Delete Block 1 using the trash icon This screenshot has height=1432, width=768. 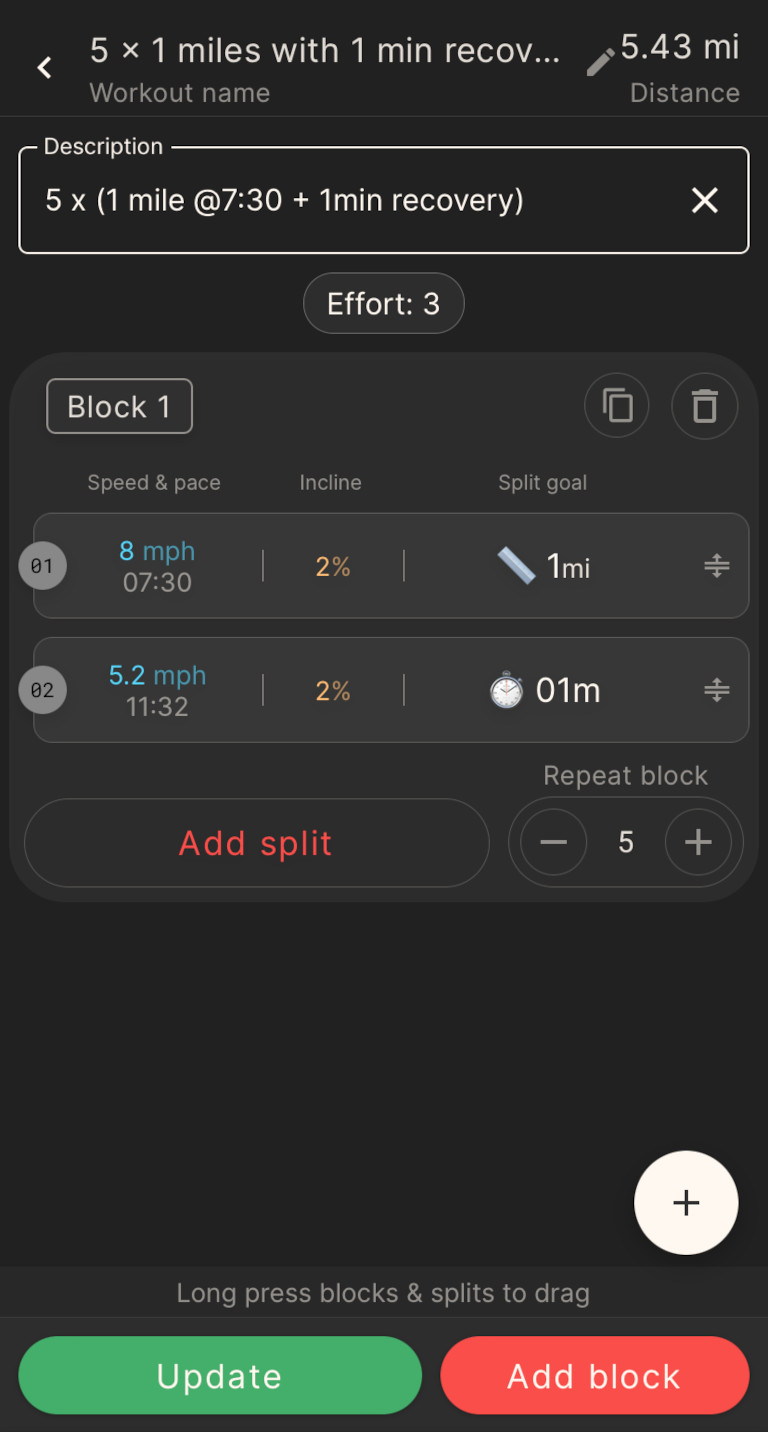point(704,406)
